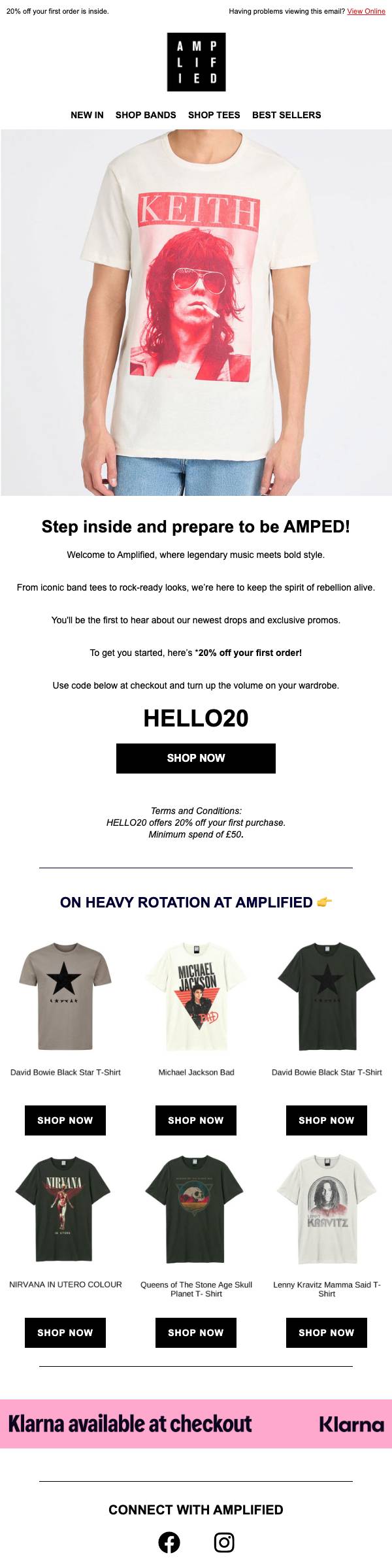The width and height of the screenshot is (392, 1568).
Task: Go to SHOP BANDS
Action: click(x=146, y=115)
